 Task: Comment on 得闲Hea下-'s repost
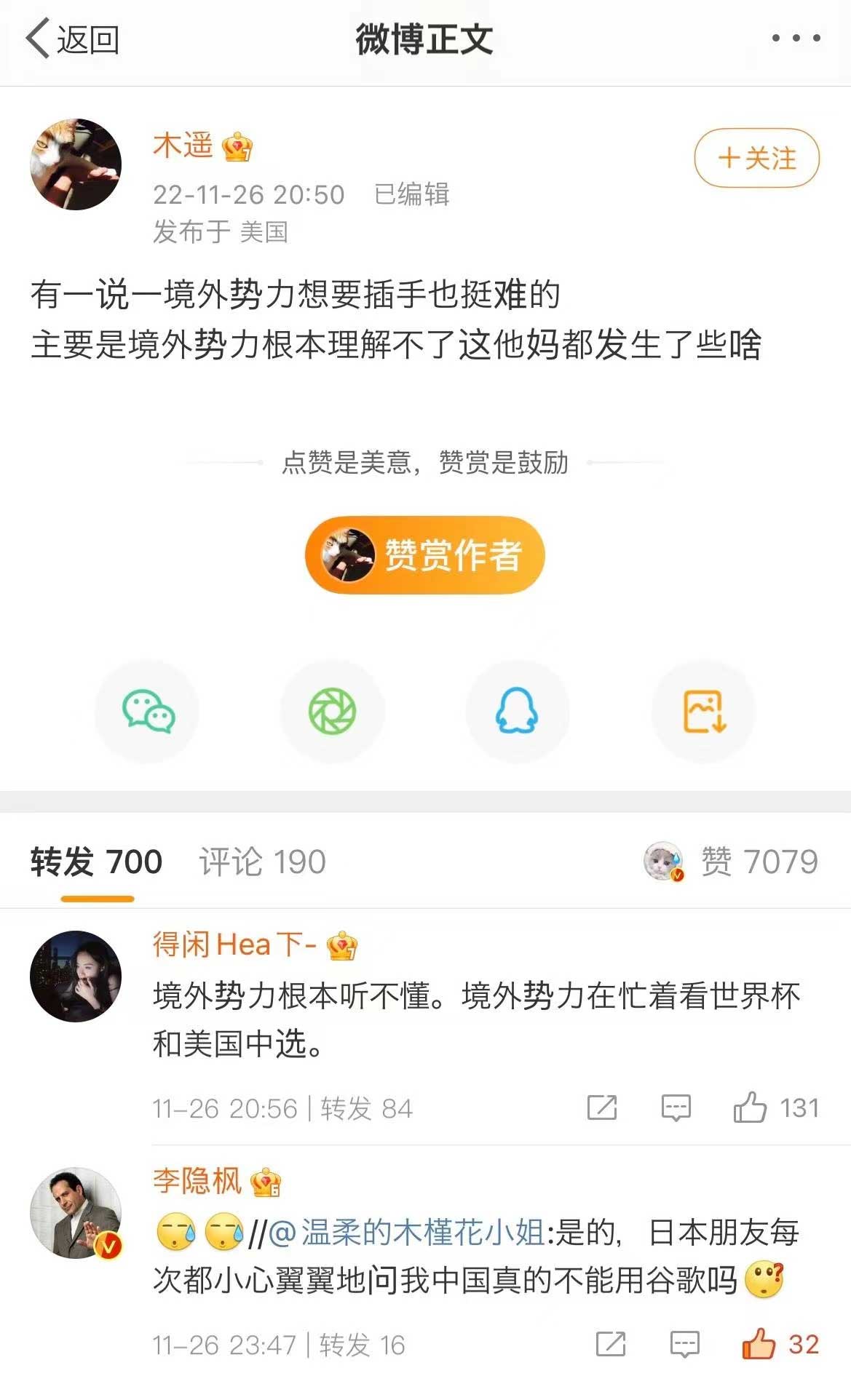(x=676, y=1108)
